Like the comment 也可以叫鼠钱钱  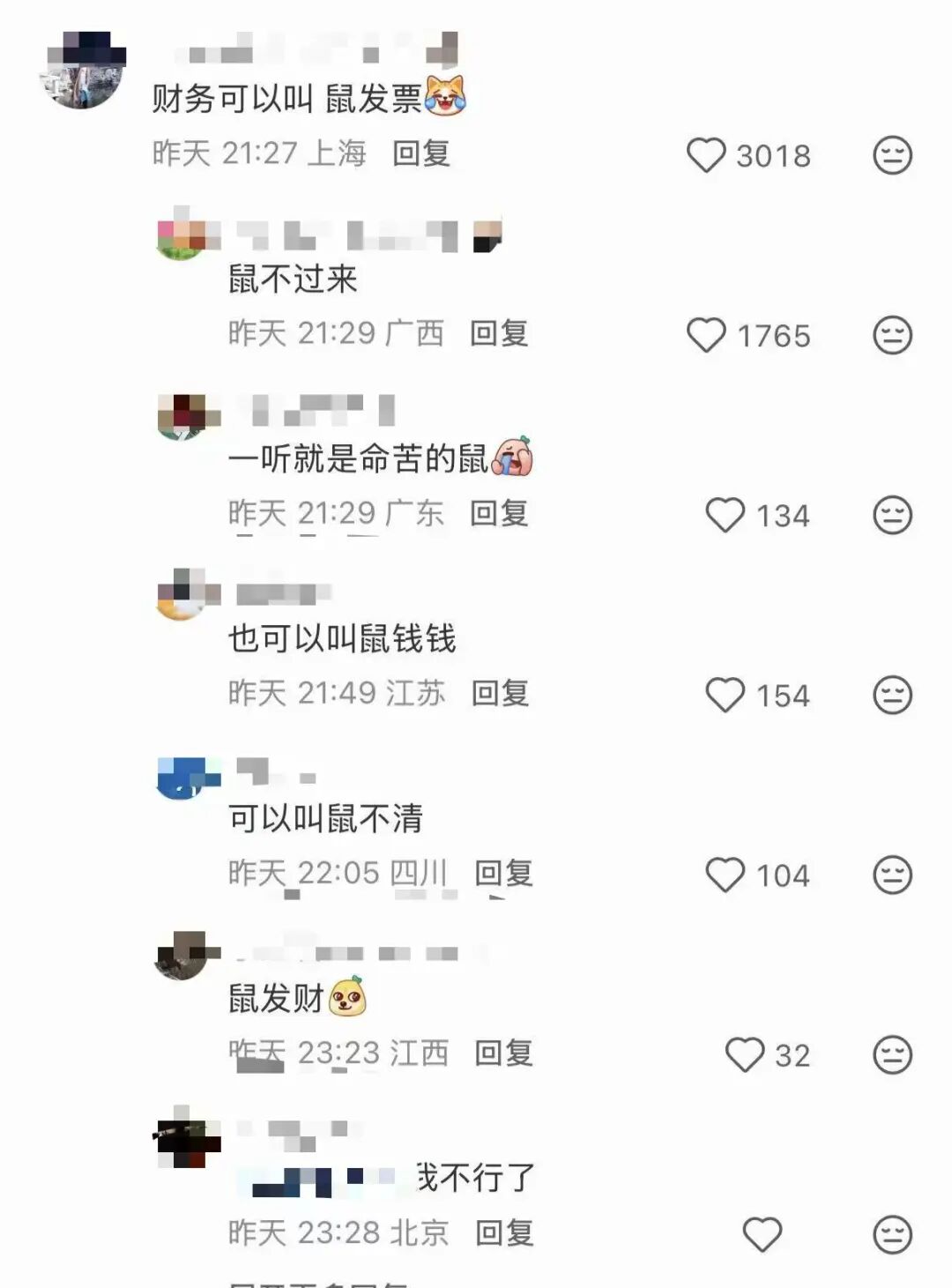725,696
